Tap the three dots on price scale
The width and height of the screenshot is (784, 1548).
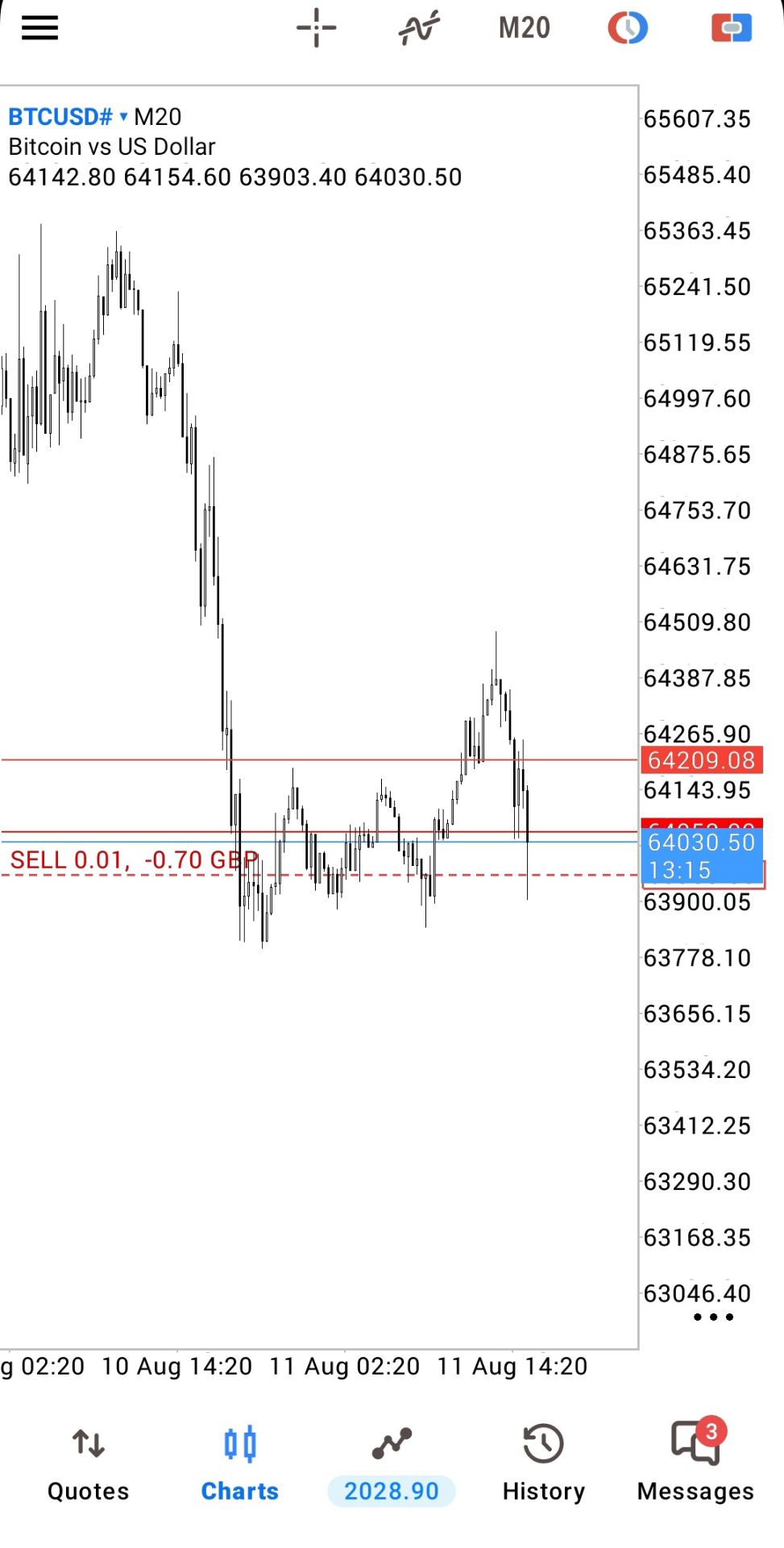click(x=713, y=1317)
